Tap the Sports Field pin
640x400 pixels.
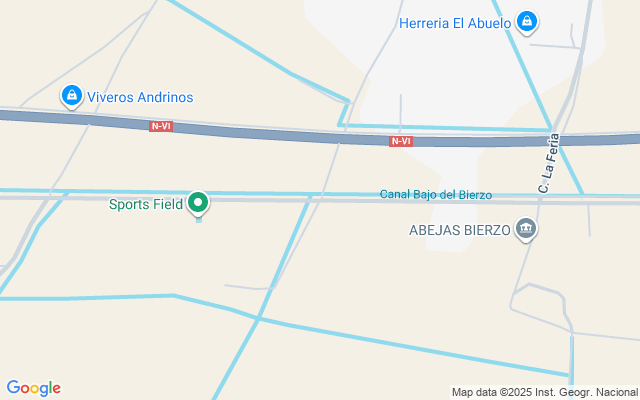(198, 203)
